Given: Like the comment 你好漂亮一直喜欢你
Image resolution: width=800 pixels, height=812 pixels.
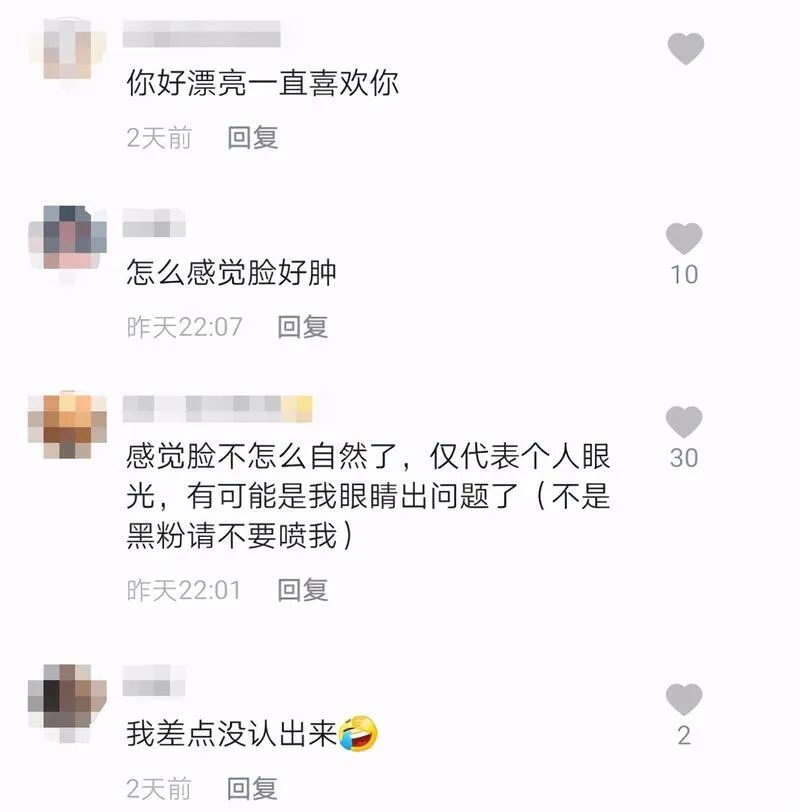Looking at the screenshot, I should coord(685,49).
